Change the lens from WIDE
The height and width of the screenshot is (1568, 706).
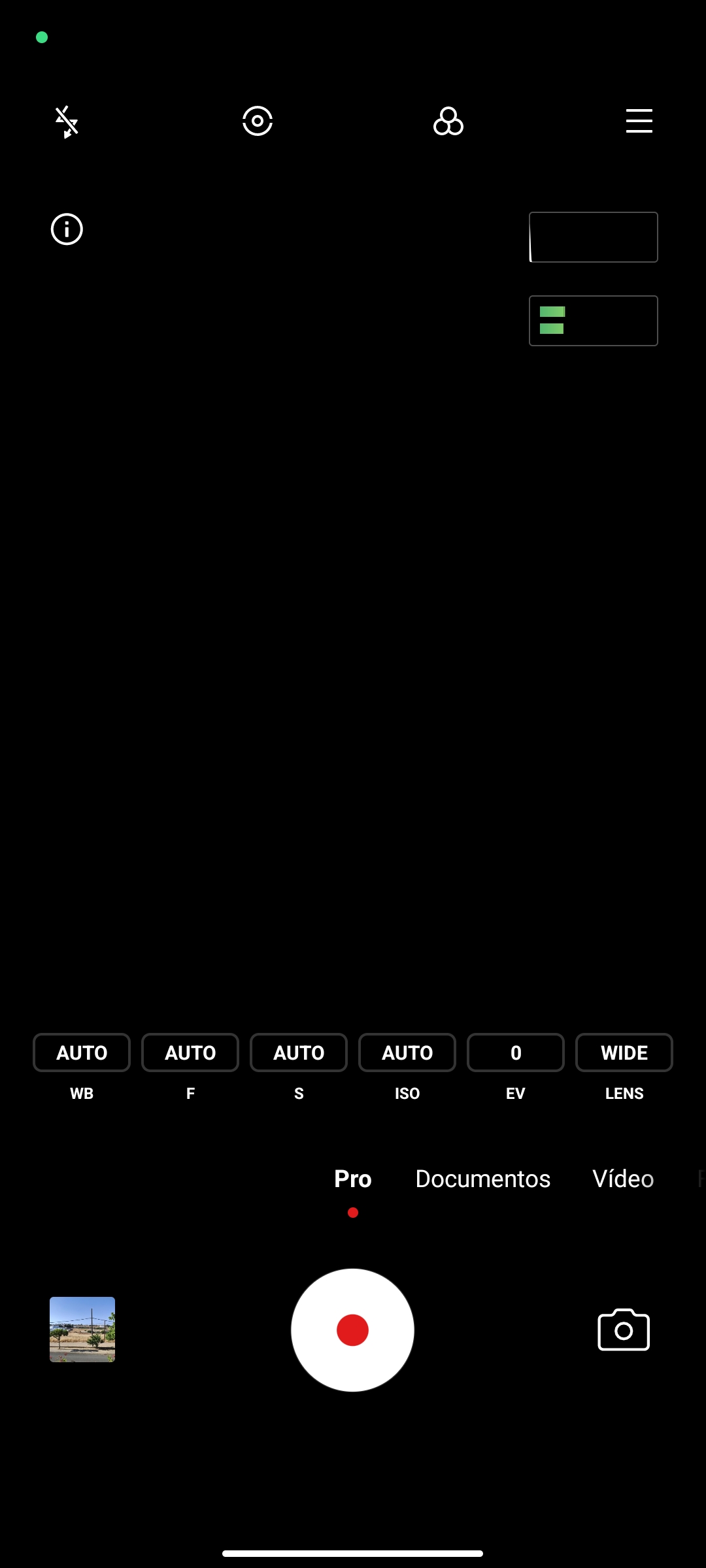click(624, 1053)
